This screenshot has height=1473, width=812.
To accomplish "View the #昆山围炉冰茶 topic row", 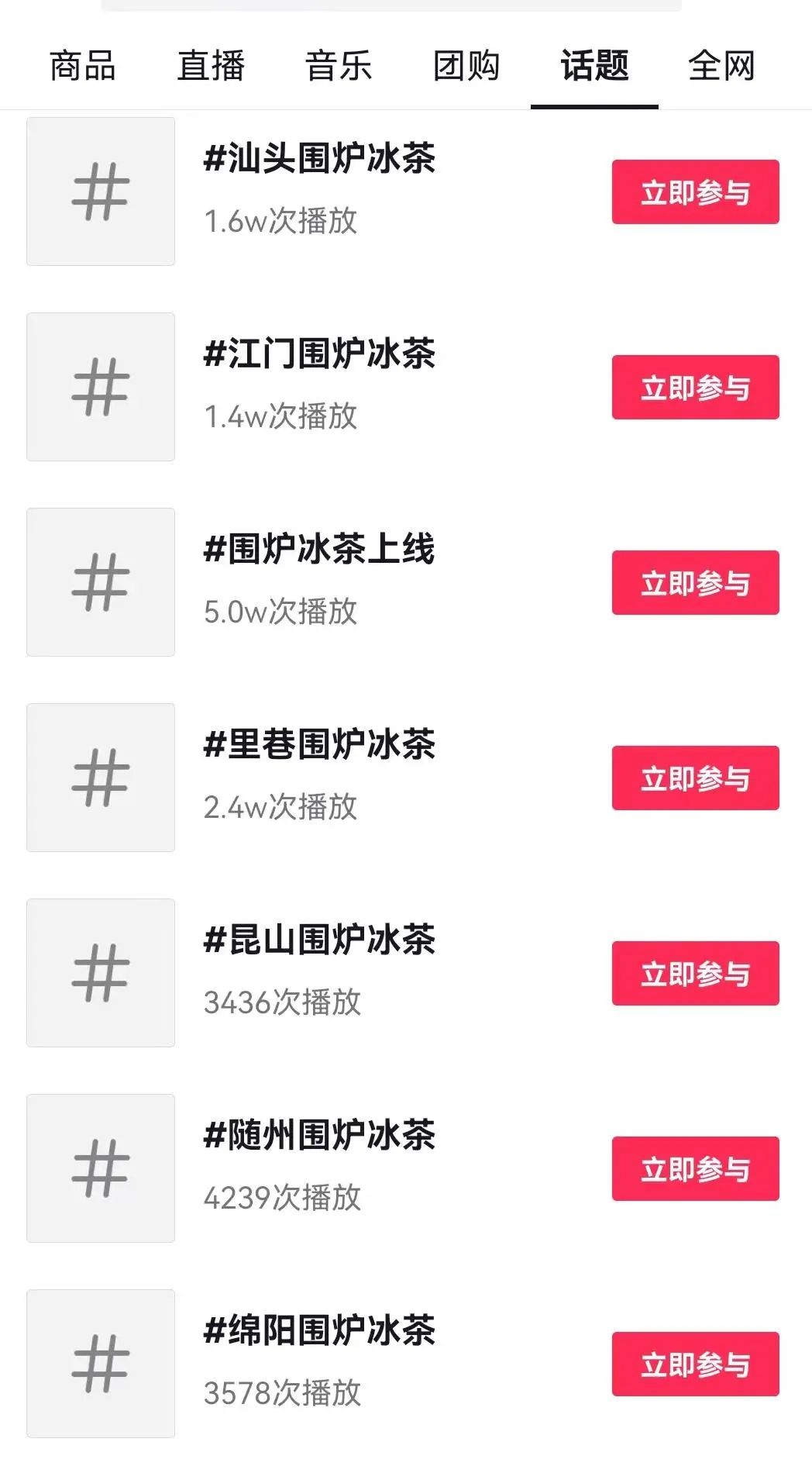I will click(x=319, y=941).
